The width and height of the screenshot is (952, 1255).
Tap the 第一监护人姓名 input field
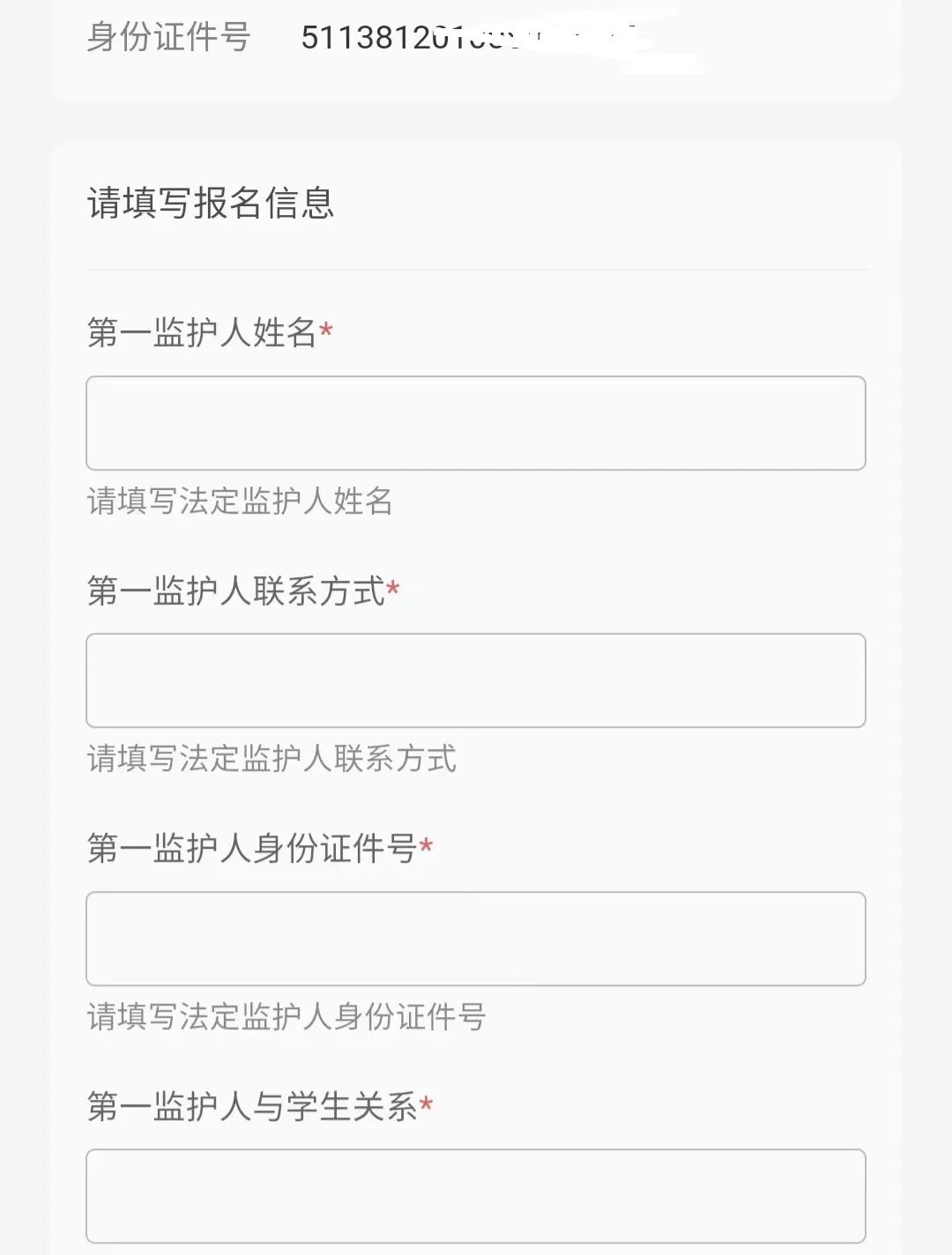[x=475, y=423]
